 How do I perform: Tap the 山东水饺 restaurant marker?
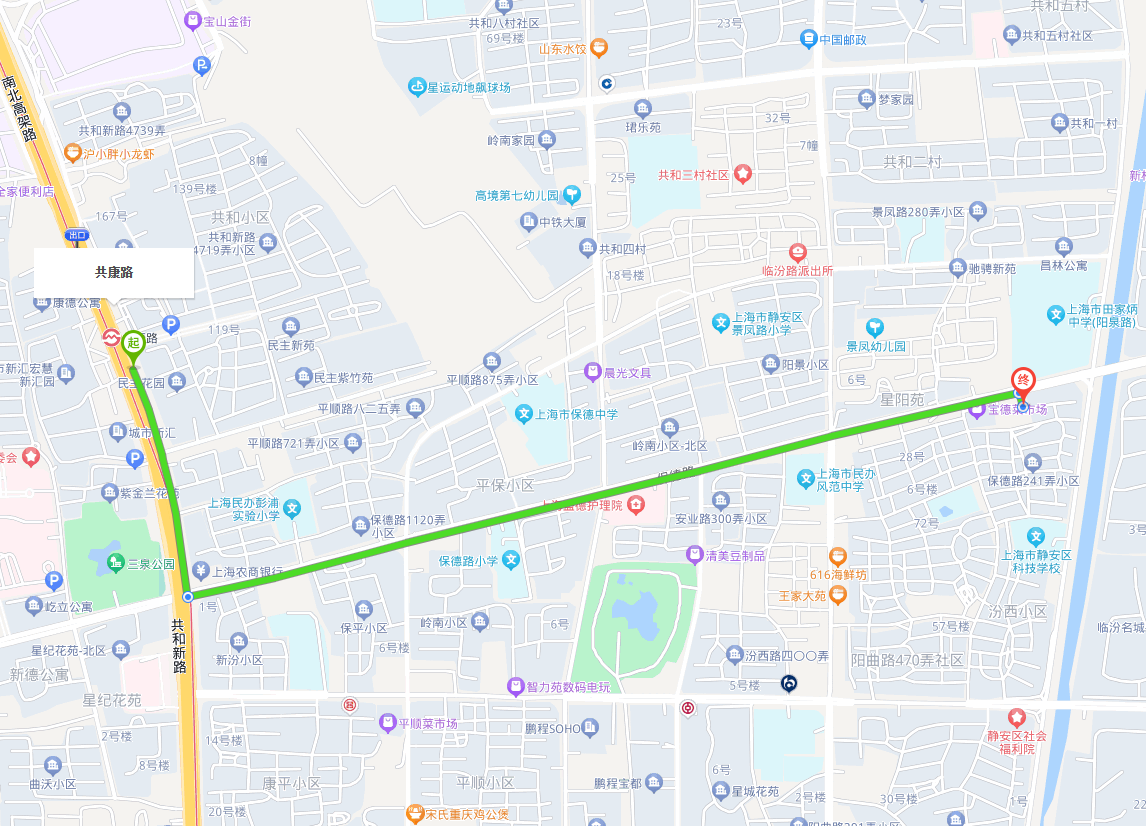pos(599,47)
